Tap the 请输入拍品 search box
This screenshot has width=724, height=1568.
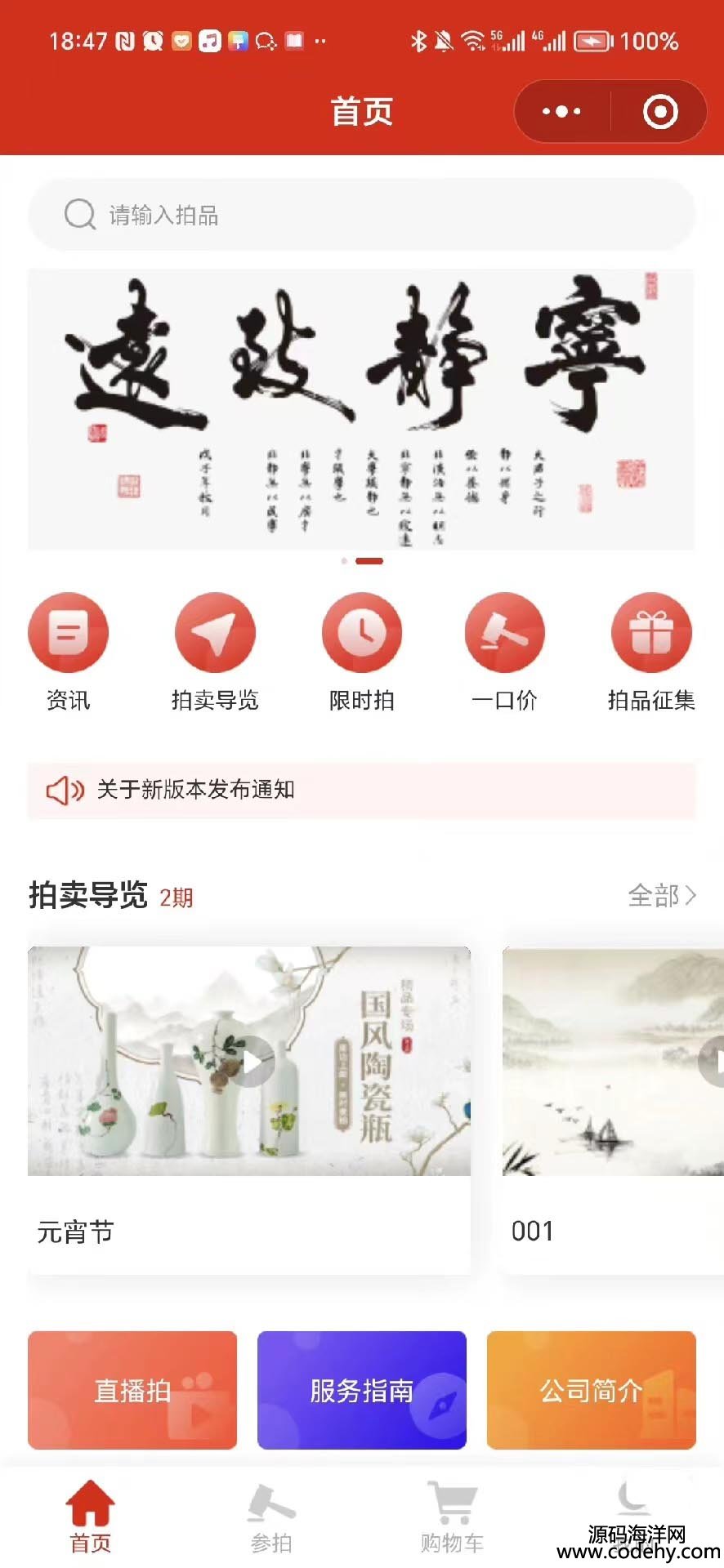[x=361, y=215]
